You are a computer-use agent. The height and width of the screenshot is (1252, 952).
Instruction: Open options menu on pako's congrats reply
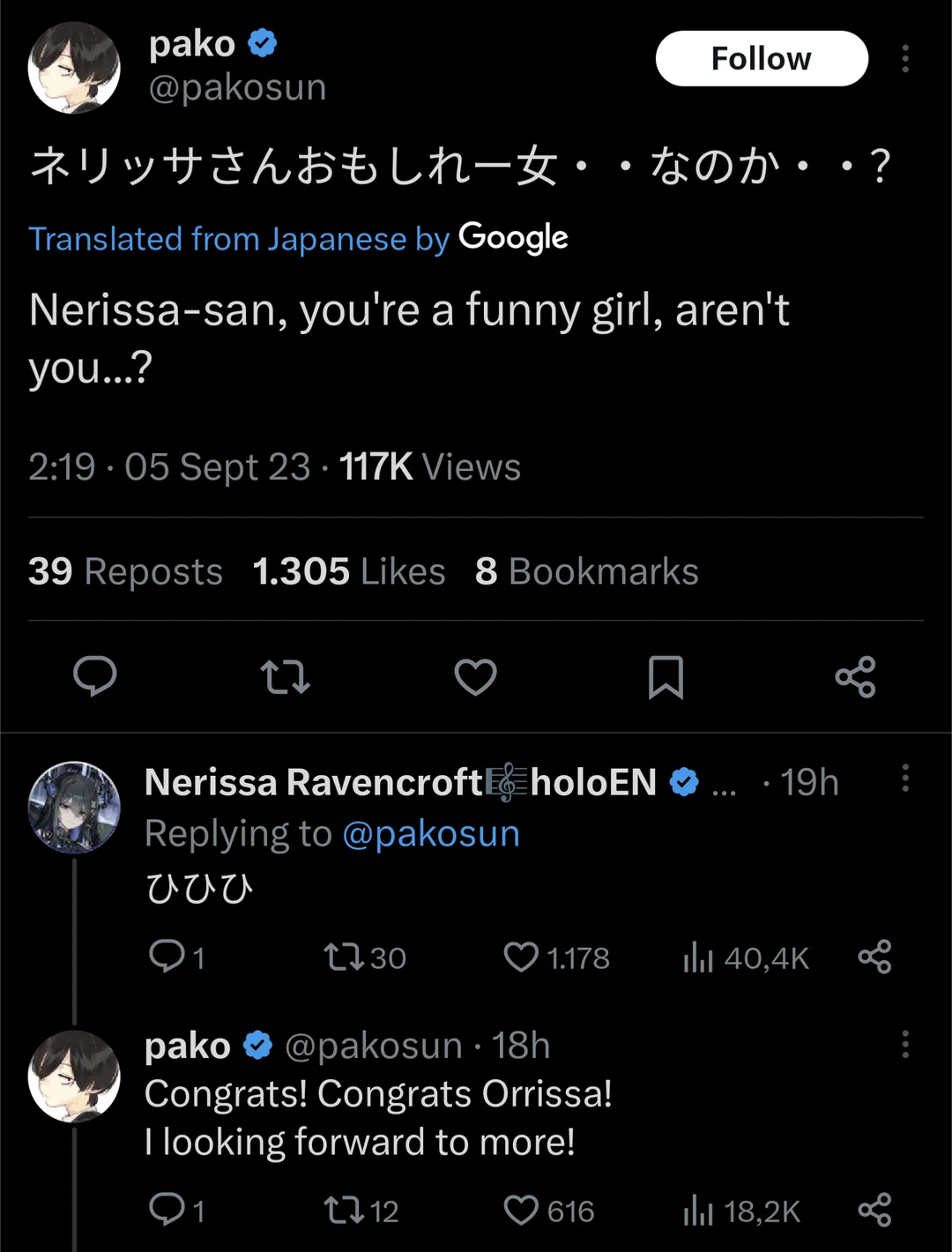coord(905,1045)
